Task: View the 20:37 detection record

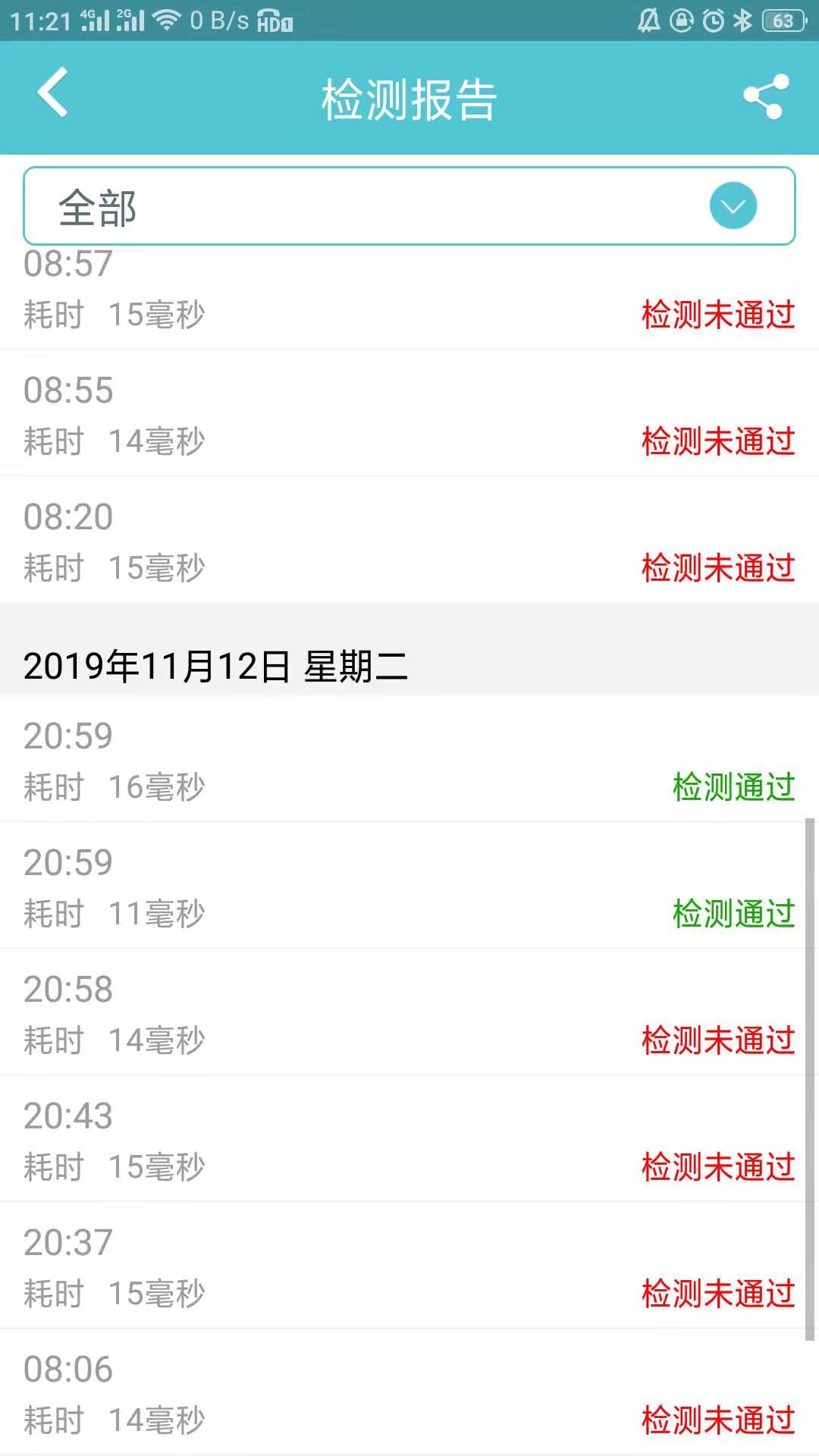Action: (409, 1266)
